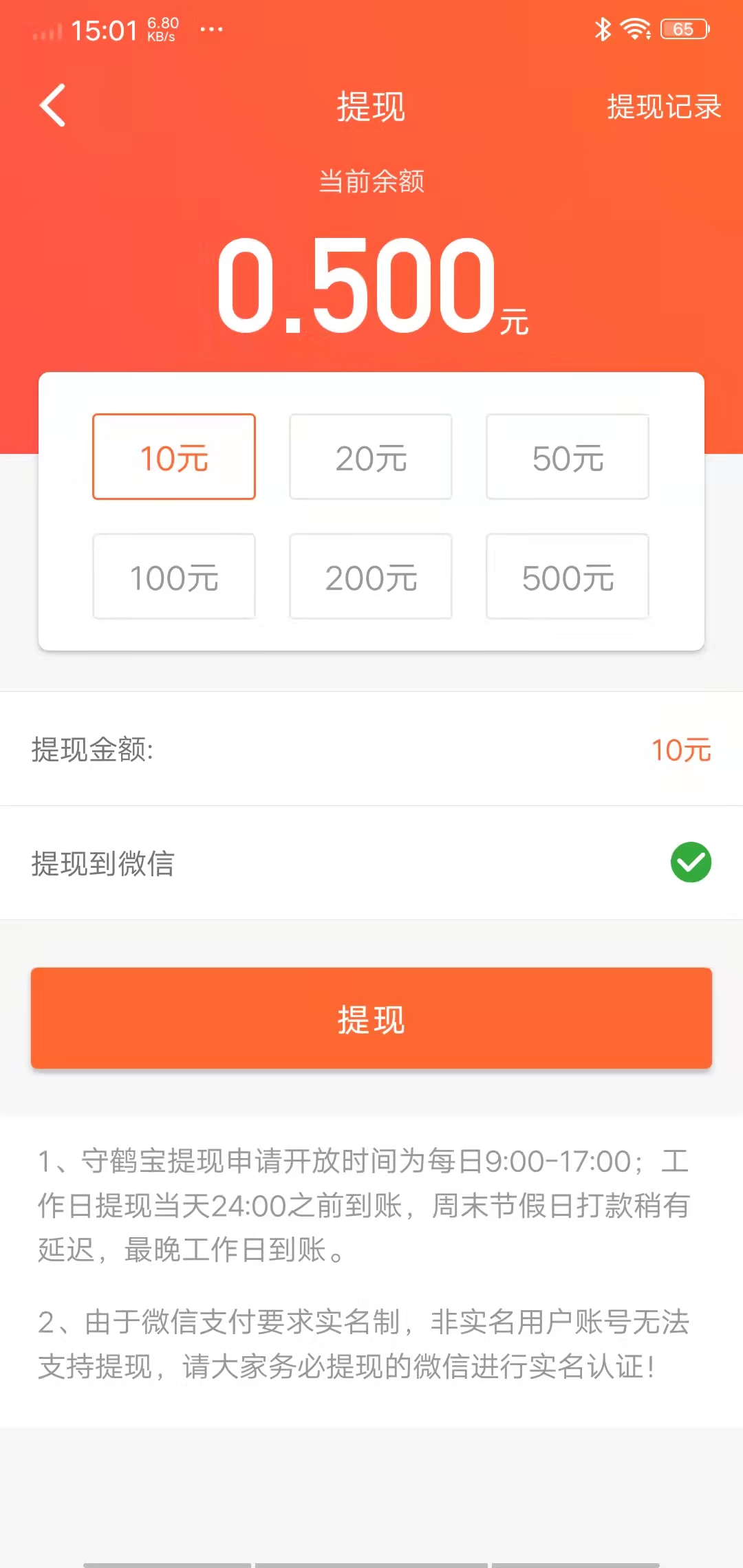Choose the 200元 amount option
743x1568 pixels.
coord(370,576)
